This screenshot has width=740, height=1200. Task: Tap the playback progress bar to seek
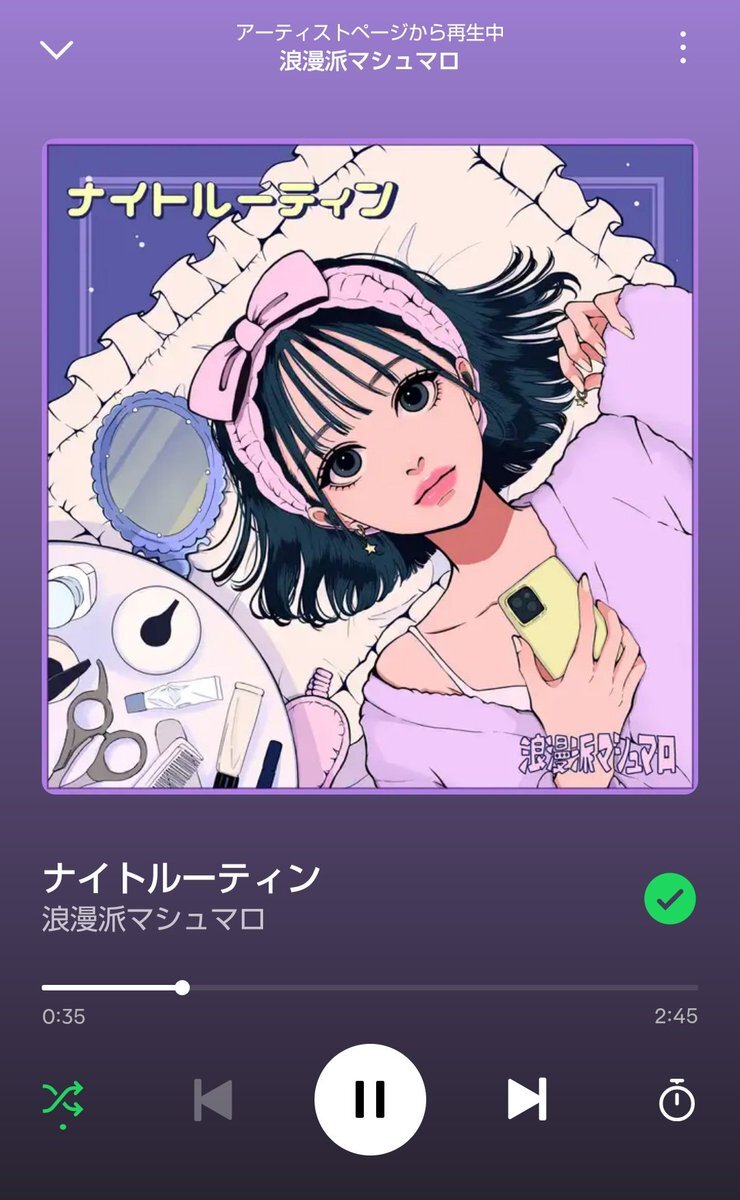click(x=370, y=987)
